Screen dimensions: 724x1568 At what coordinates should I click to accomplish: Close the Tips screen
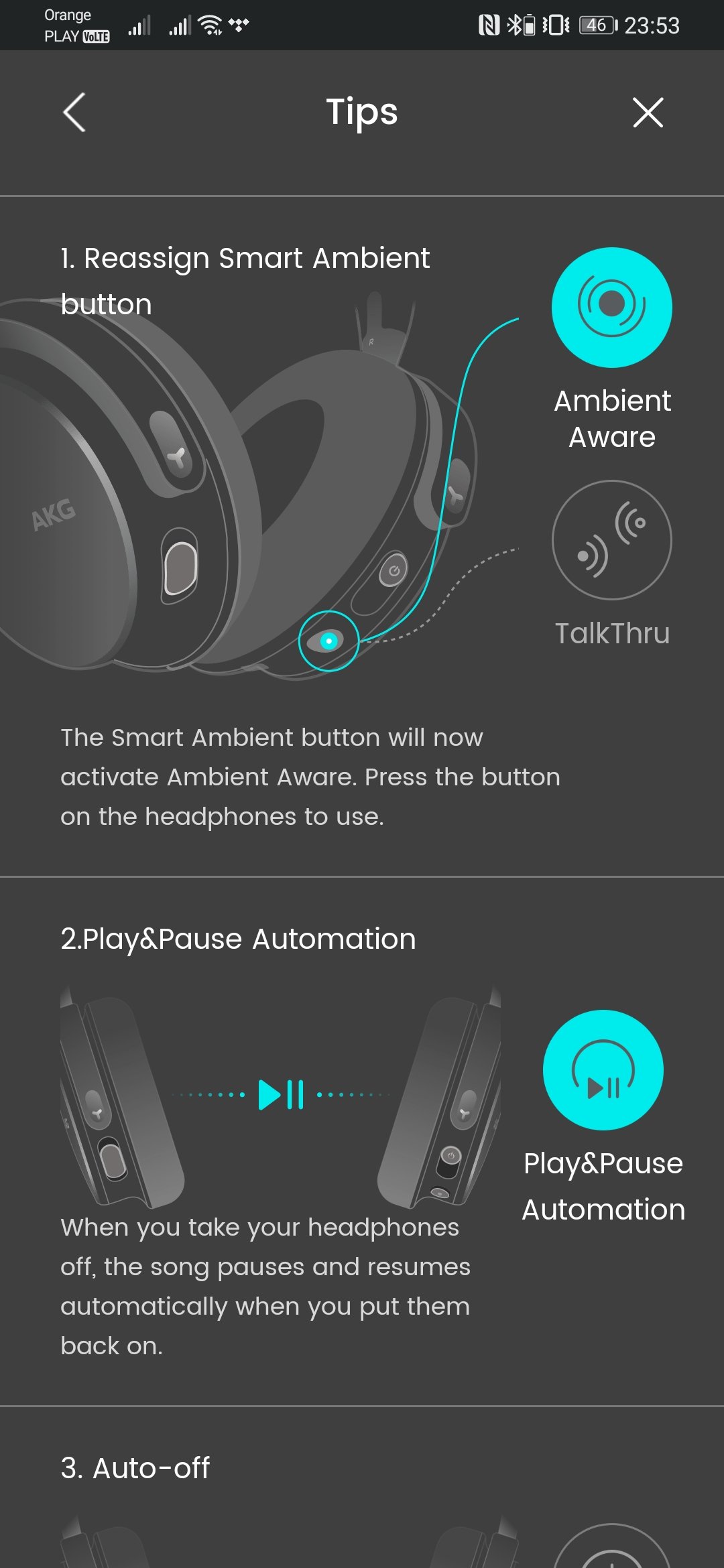click(x=648, y=112)
